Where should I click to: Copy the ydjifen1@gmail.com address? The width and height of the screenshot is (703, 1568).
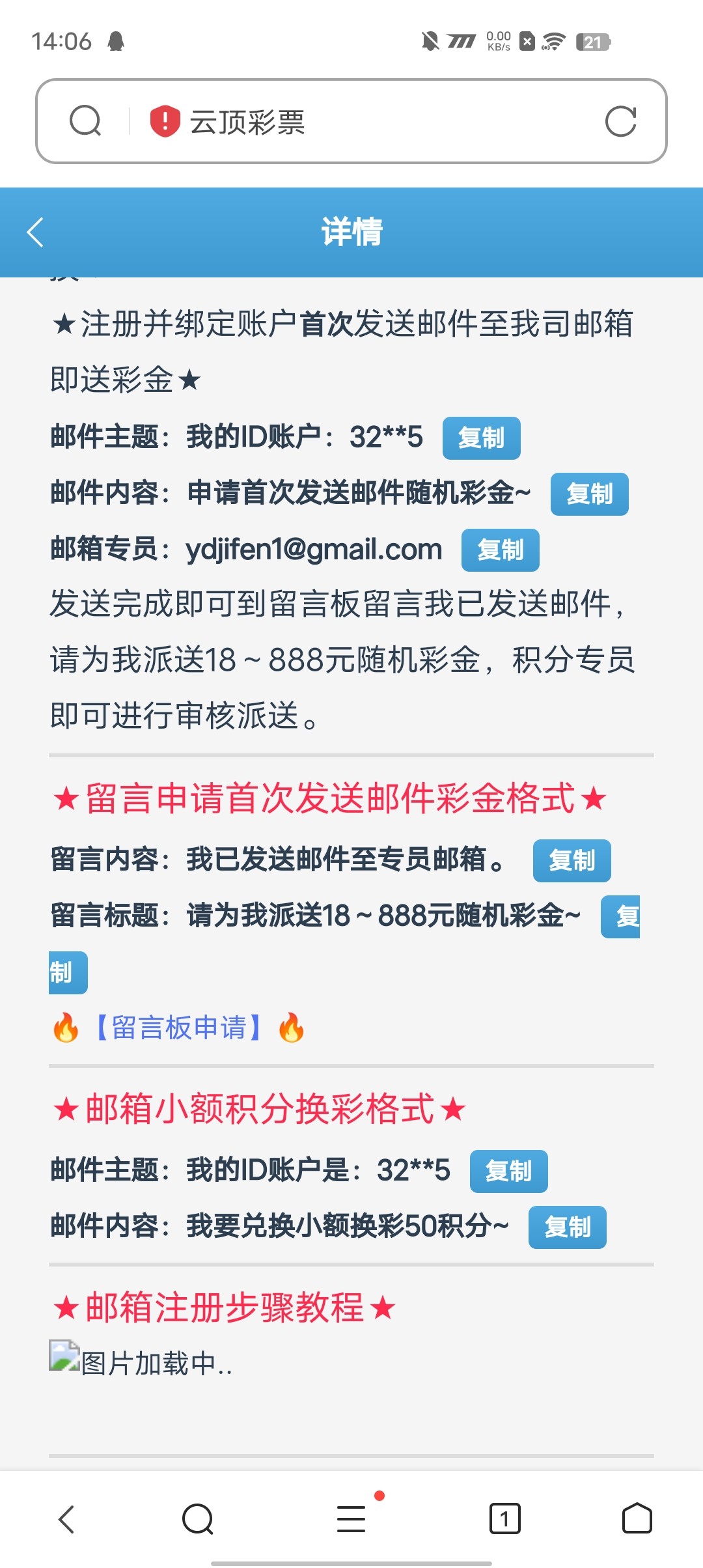click(x=500, y=550)
